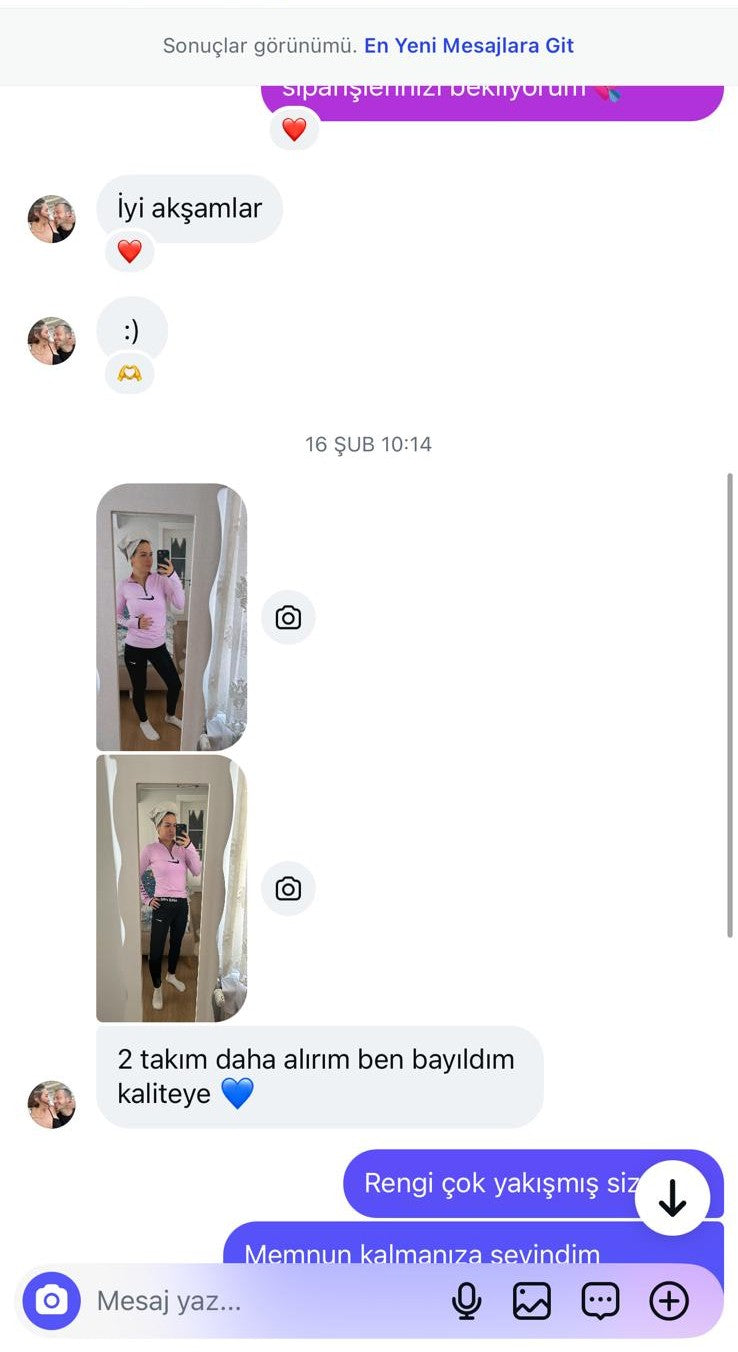Screen dimensions: 738x1352
Task: Tap the camera icon beside the second photo
Action: point(288,889)
